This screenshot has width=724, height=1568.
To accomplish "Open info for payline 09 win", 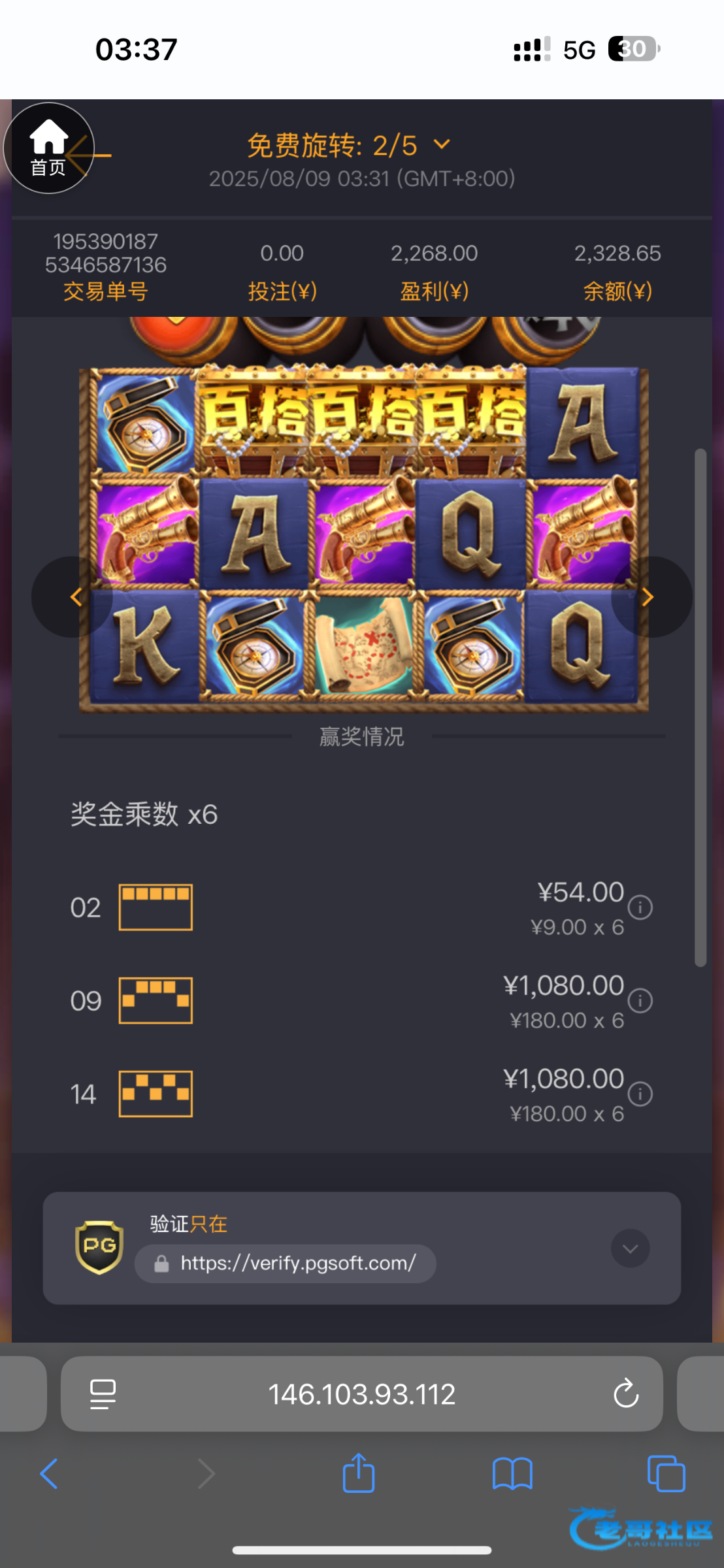I will 640,1001.
